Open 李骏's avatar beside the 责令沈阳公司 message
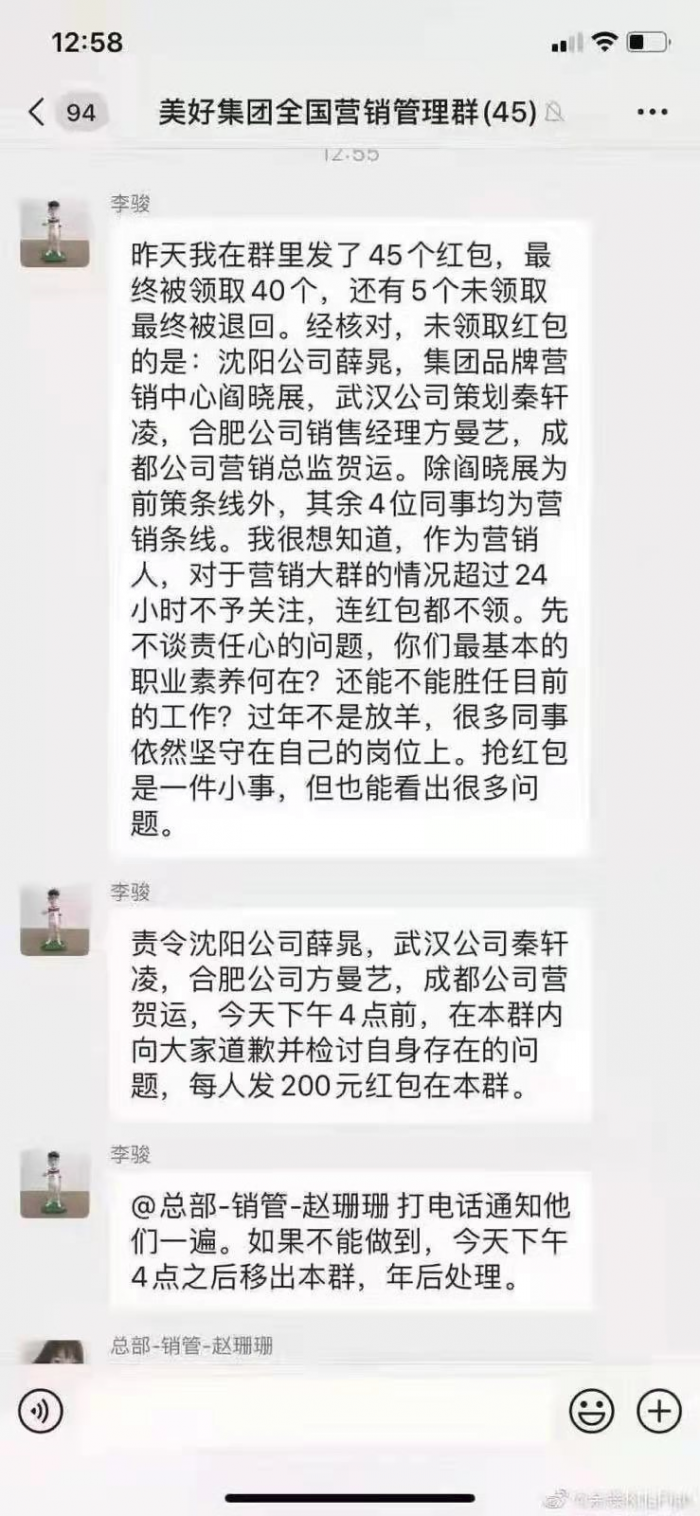The image size is (700, 1516). 55,920
